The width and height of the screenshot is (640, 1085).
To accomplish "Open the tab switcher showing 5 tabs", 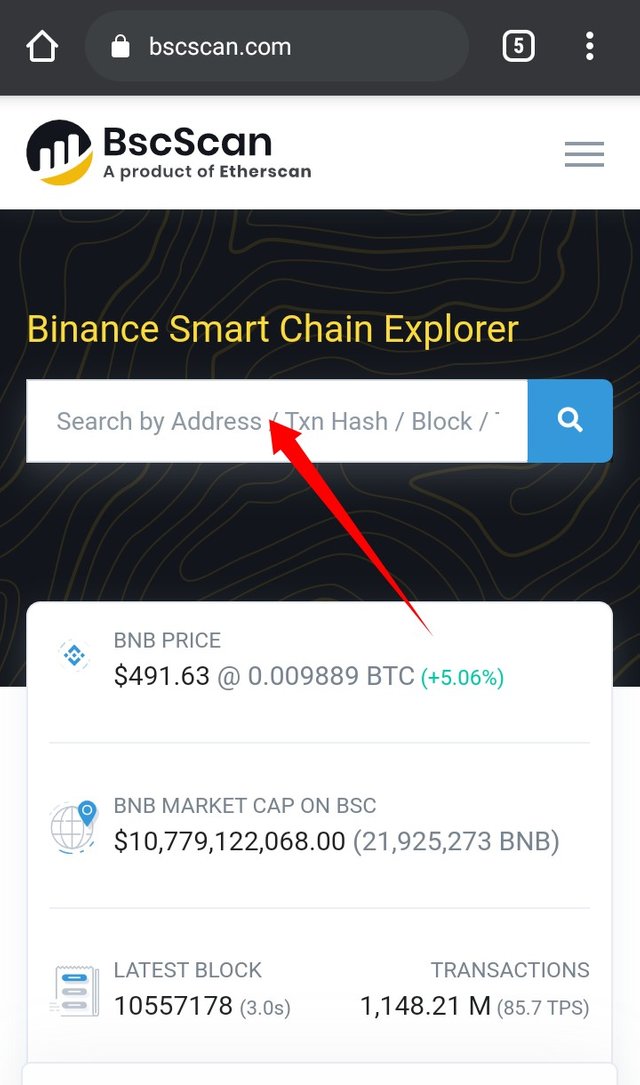I will (x=518, y=46).
